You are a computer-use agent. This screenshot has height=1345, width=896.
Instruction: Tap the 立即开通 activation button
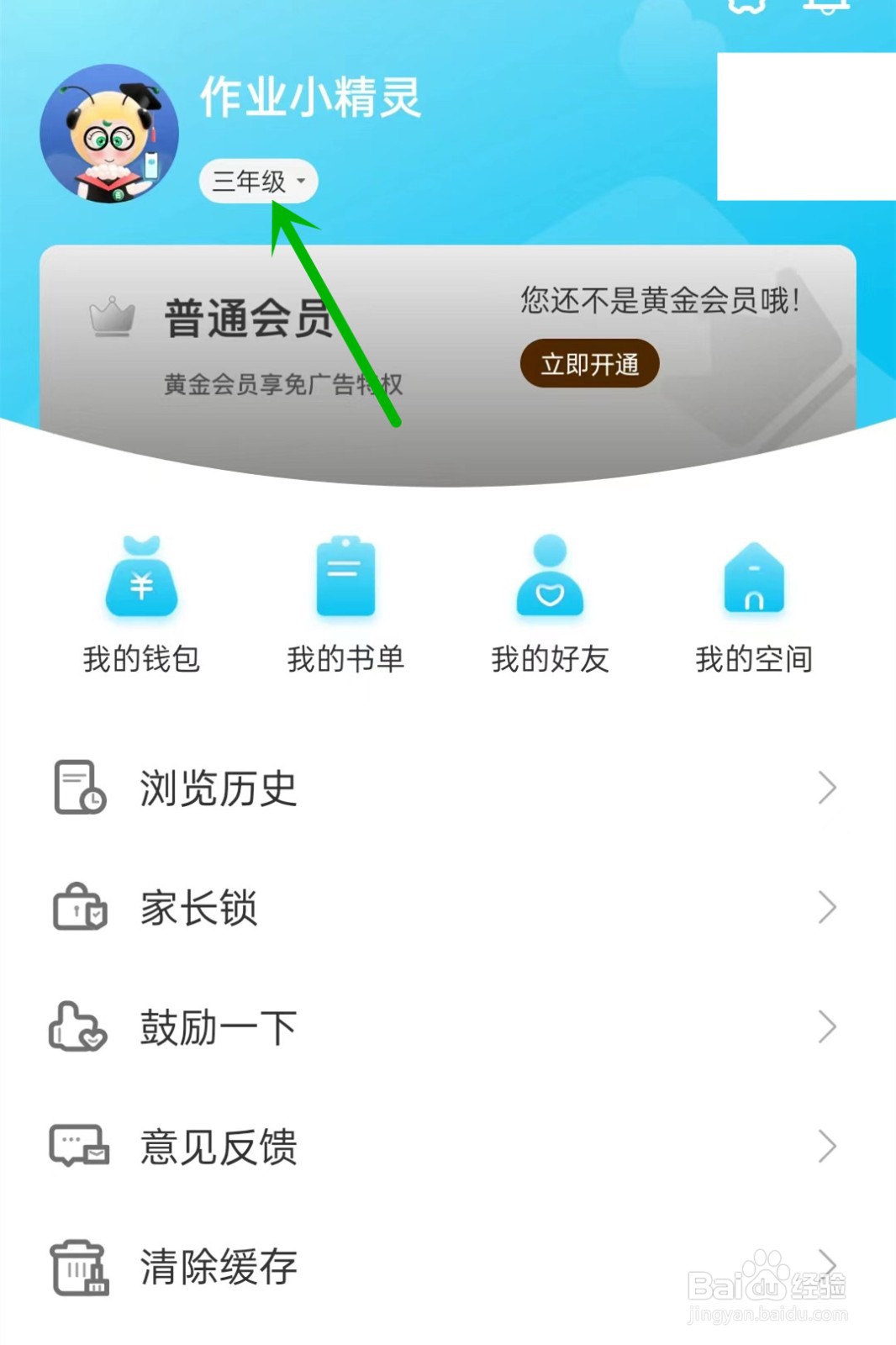[x=588, y=363]
